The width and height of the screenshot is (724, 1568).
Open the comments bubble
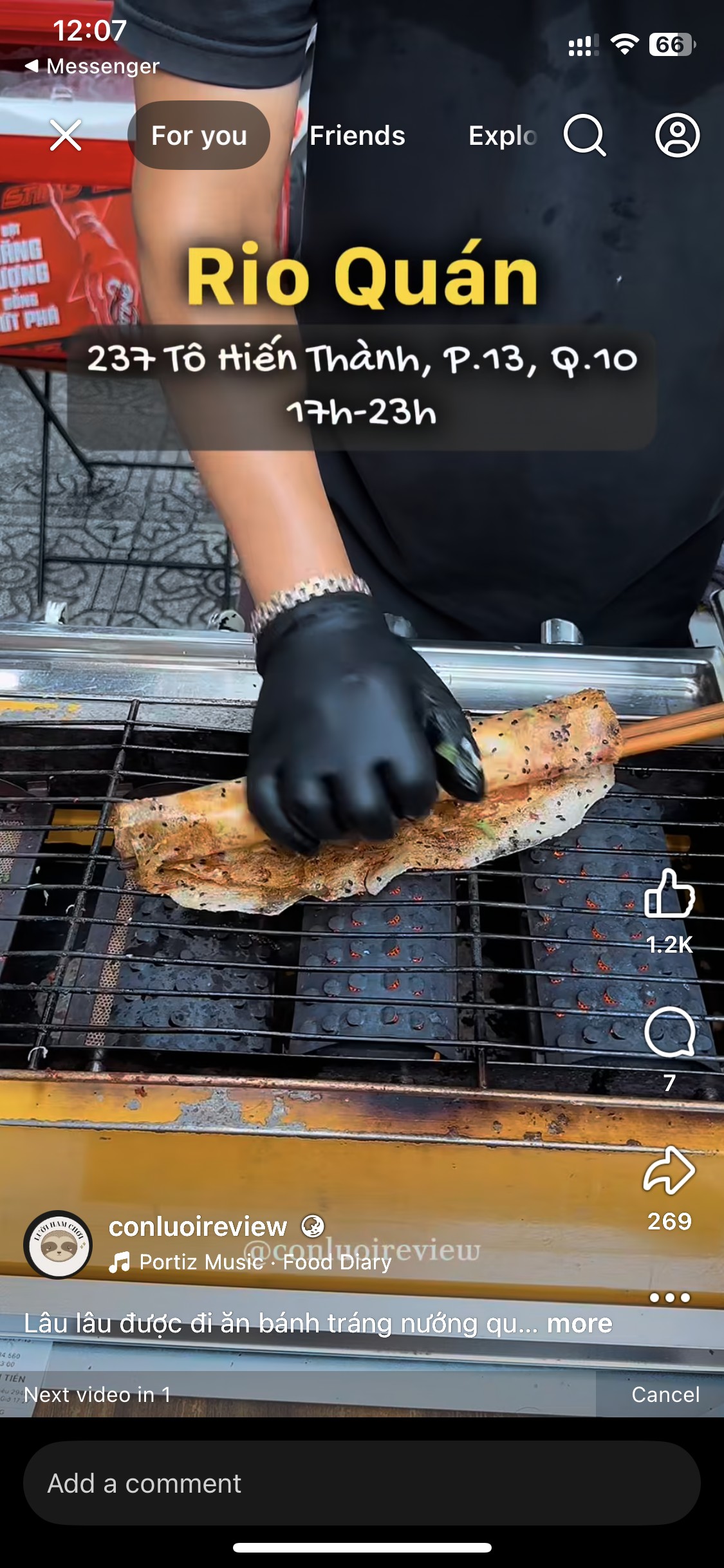669,1032
